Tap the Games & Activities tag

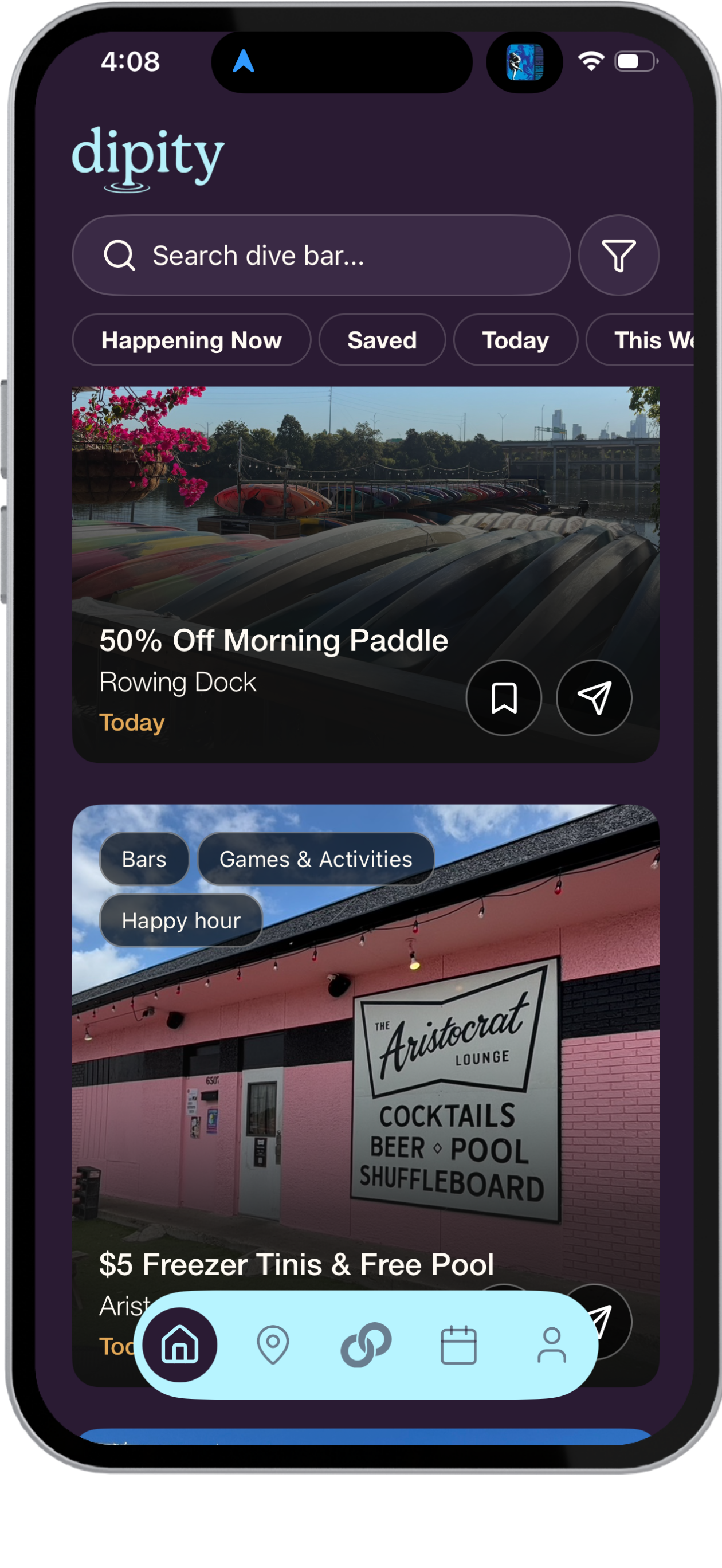(x=316, y=859)
